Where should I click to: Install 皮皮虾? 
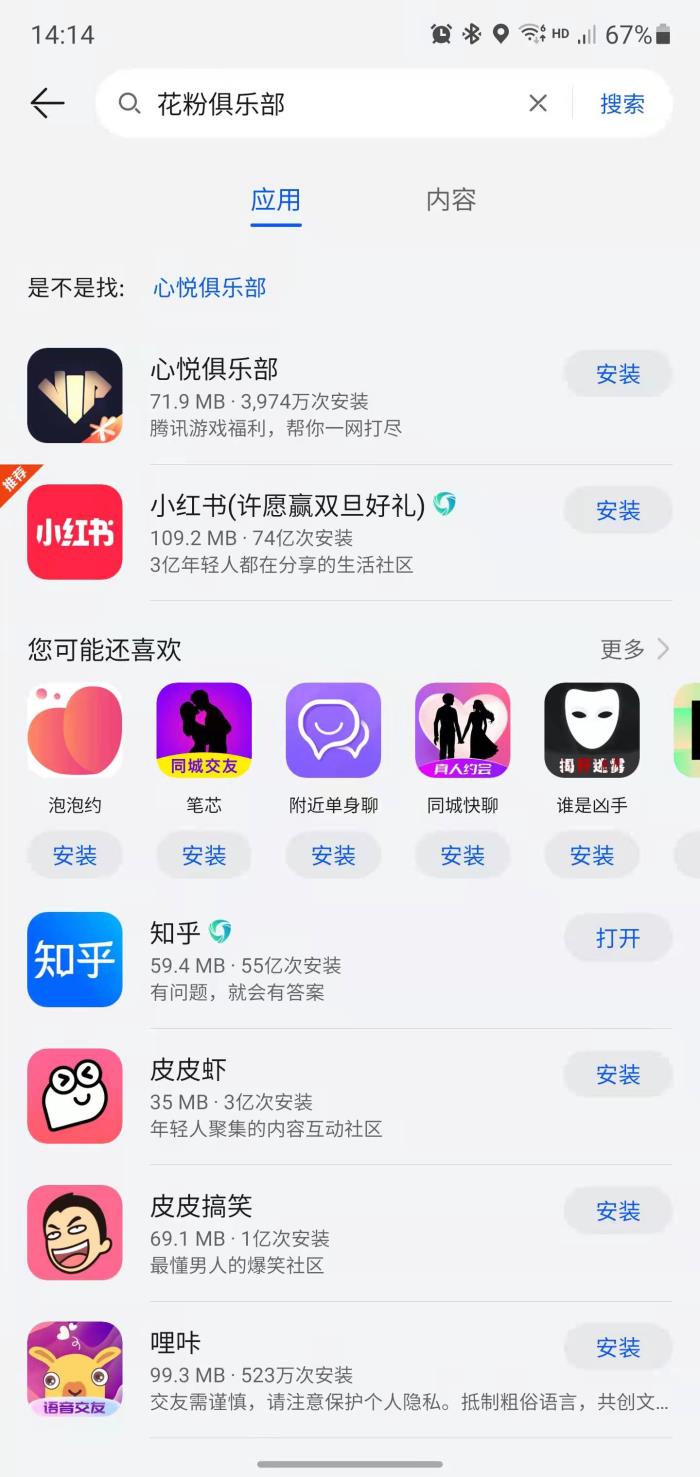617,1075
